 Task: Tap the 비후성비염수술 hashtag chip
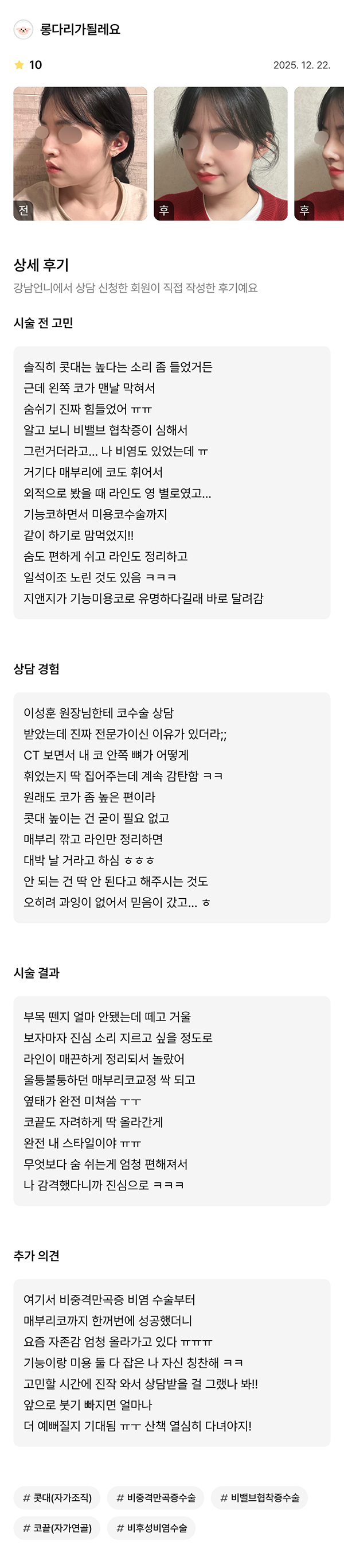151,1528
